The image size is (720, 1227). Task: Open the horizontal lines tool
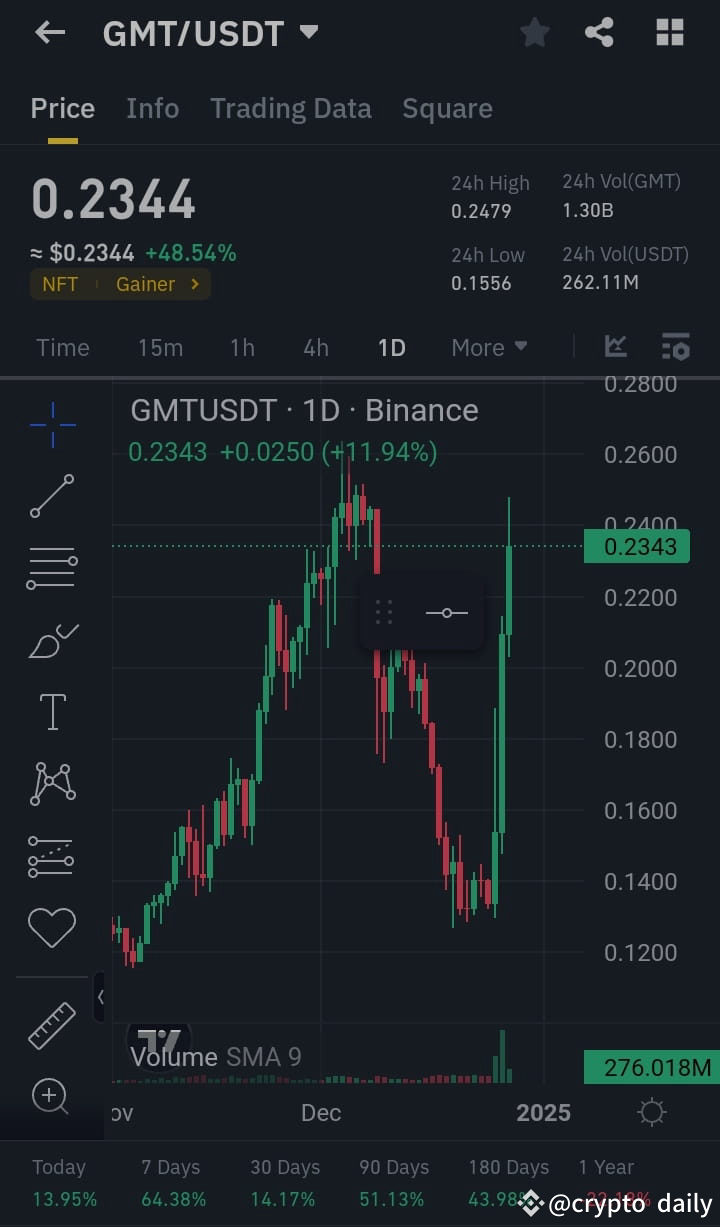tap(52, 567)
